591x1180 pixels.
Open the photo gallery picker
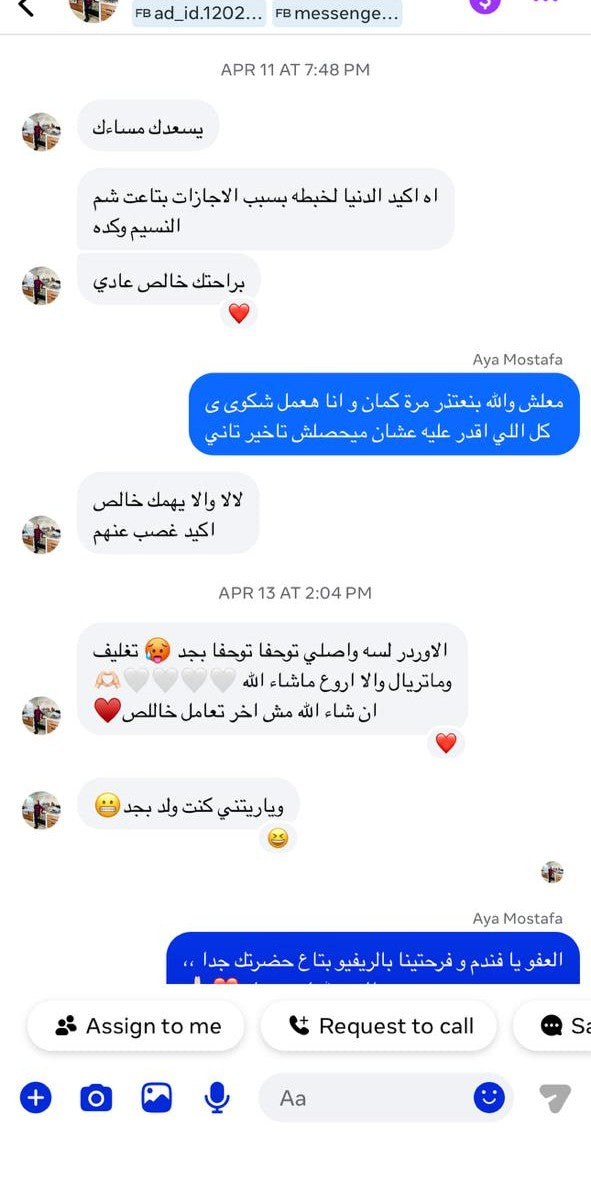coord(157,1098)
